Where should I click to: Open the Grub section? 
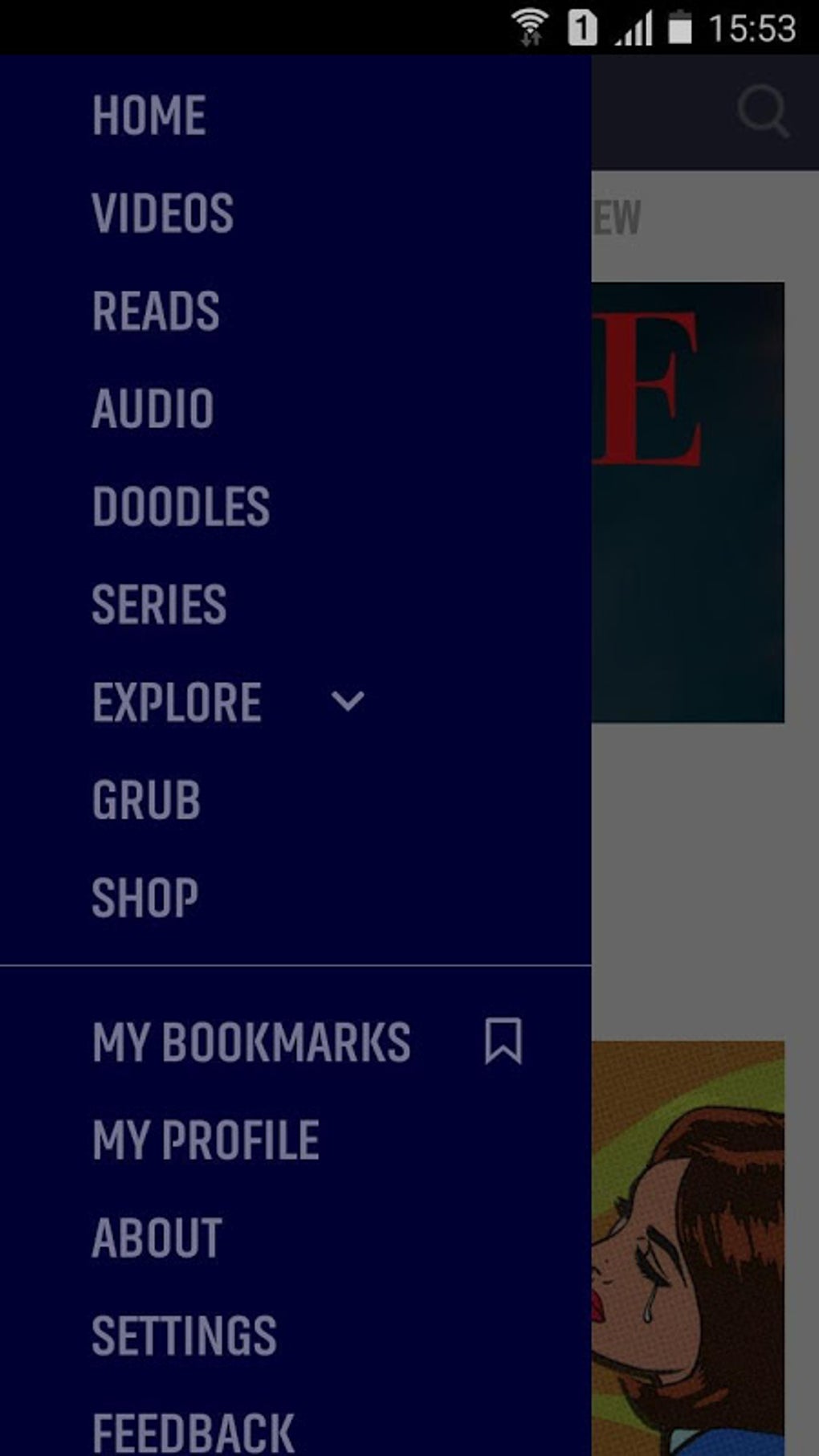[x=146, y=800]
